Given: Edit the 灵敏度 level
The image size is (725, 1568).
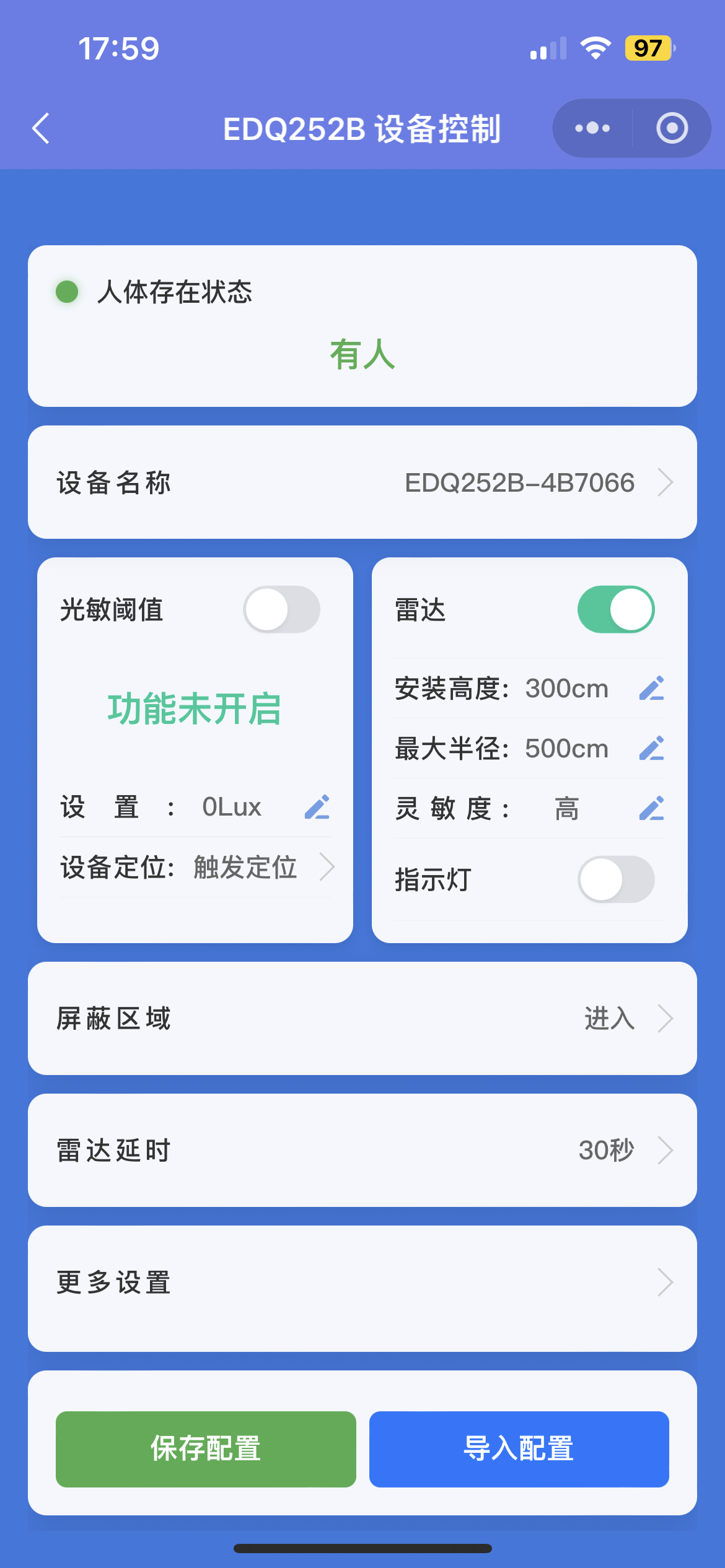Looking at the screenshot, I should (x=651, y=808).
